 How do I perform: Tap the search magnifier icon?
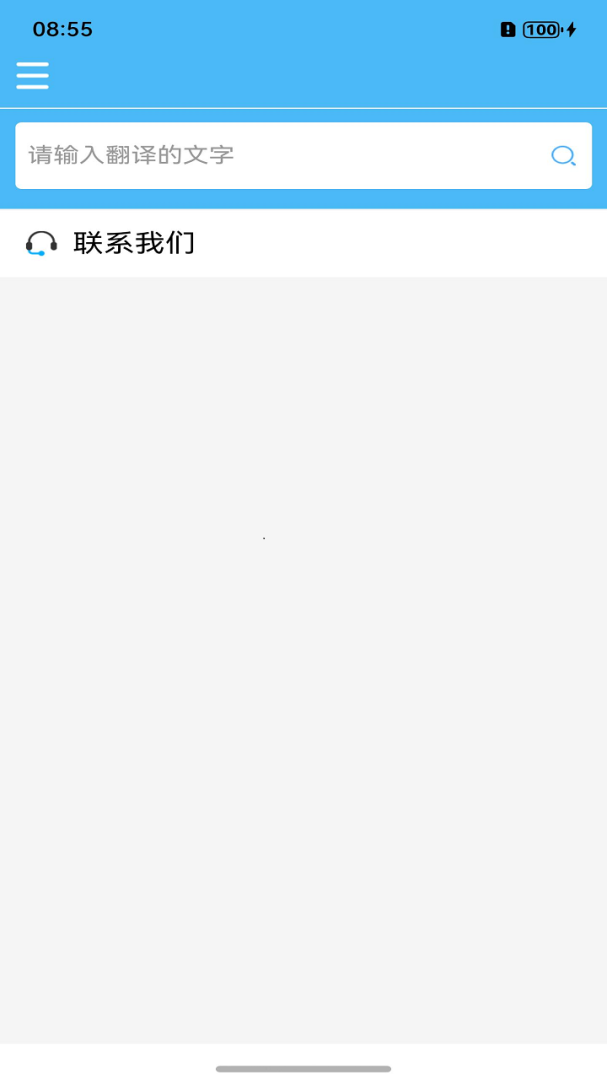click(564, 156)
